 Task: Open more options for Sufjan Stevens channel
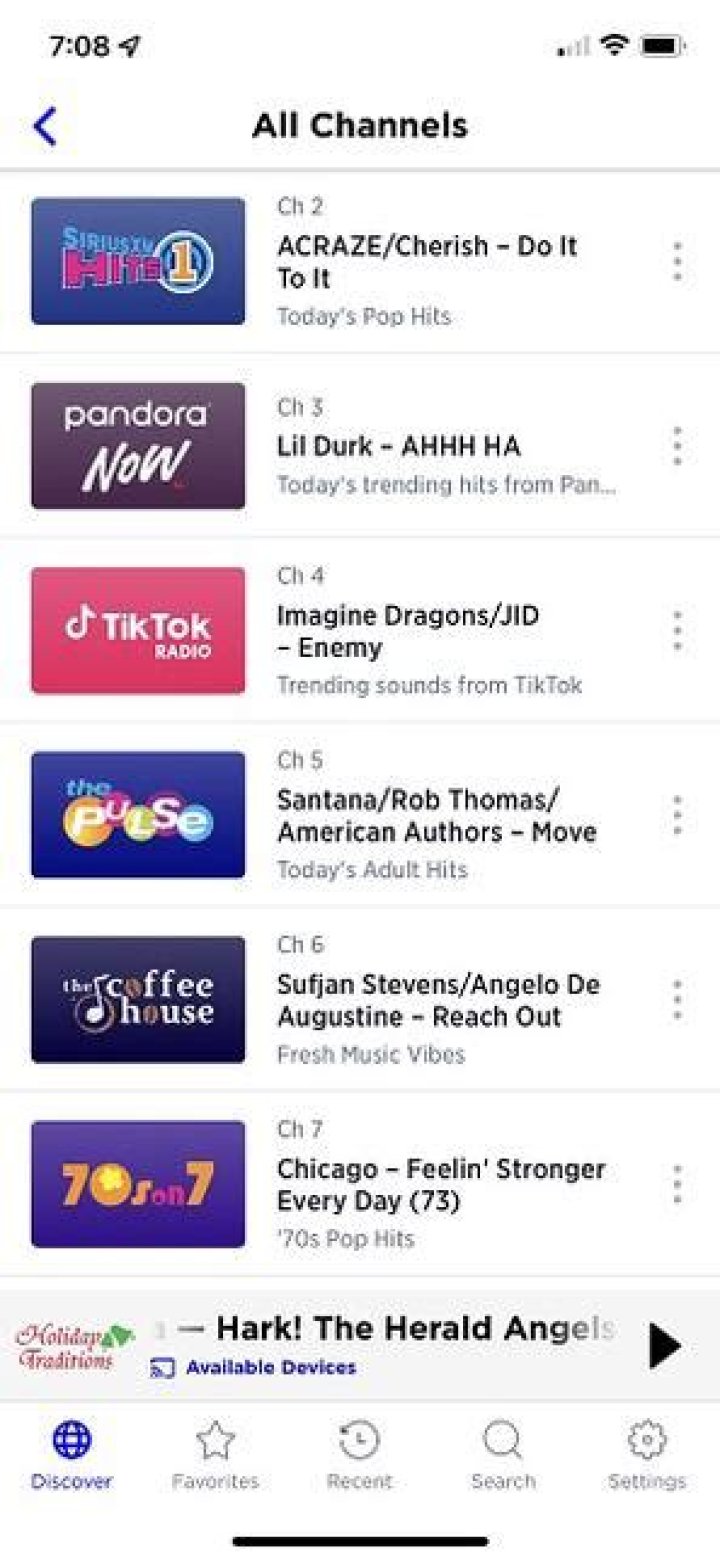click(x=677, y=1000)
